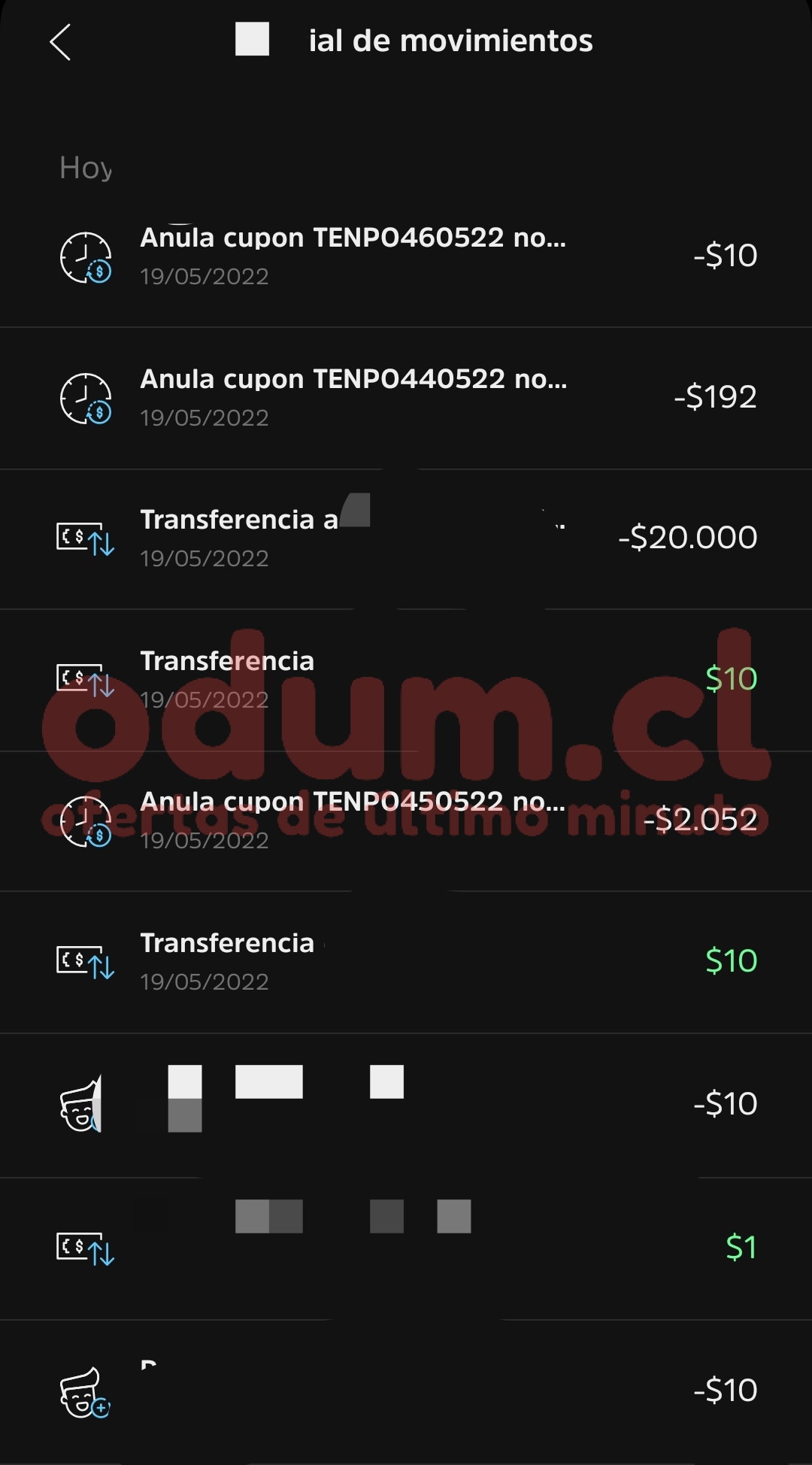Go back using the top arrow
The height and width of the screenshot is (1465, 812).
click(60, 42)
